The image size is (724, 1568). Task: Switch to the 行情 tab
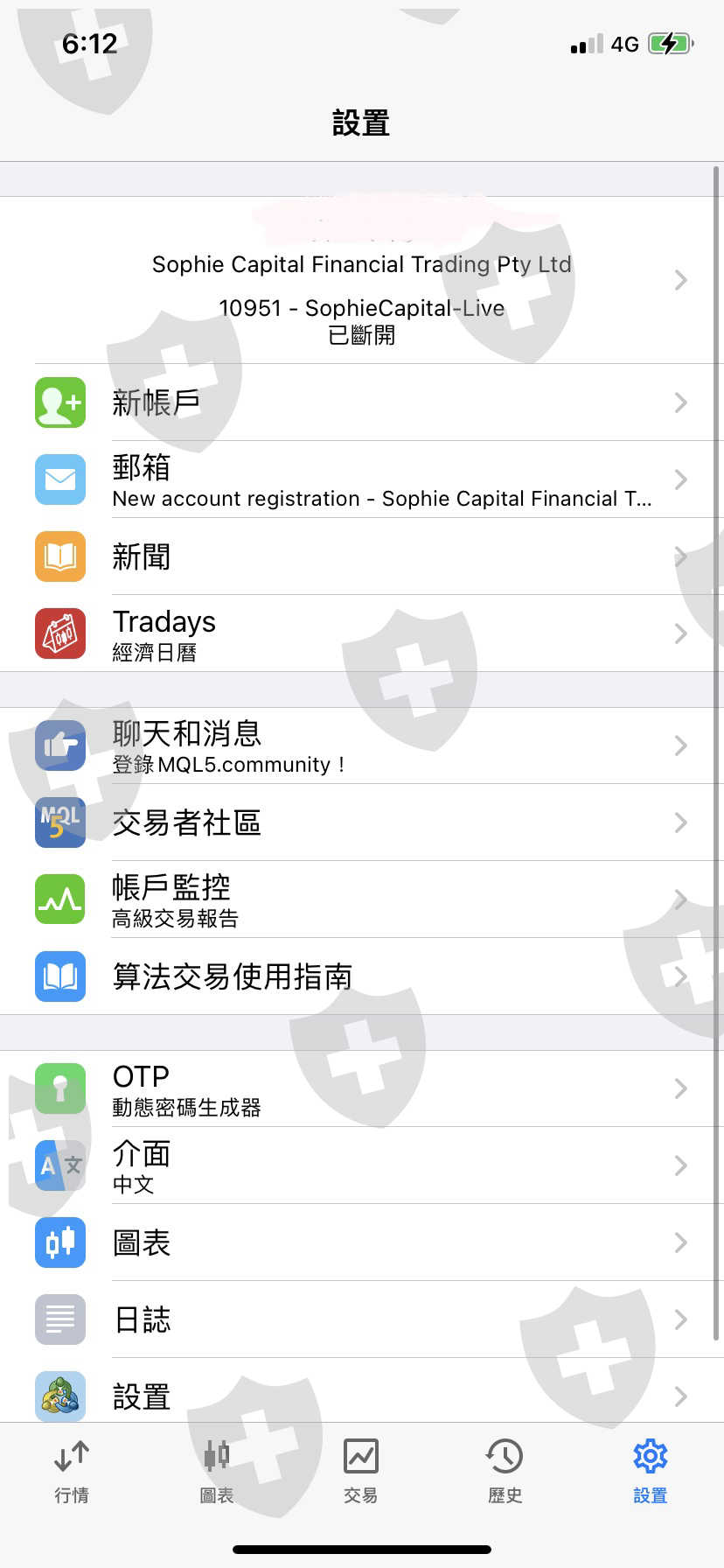(72, 1472)
